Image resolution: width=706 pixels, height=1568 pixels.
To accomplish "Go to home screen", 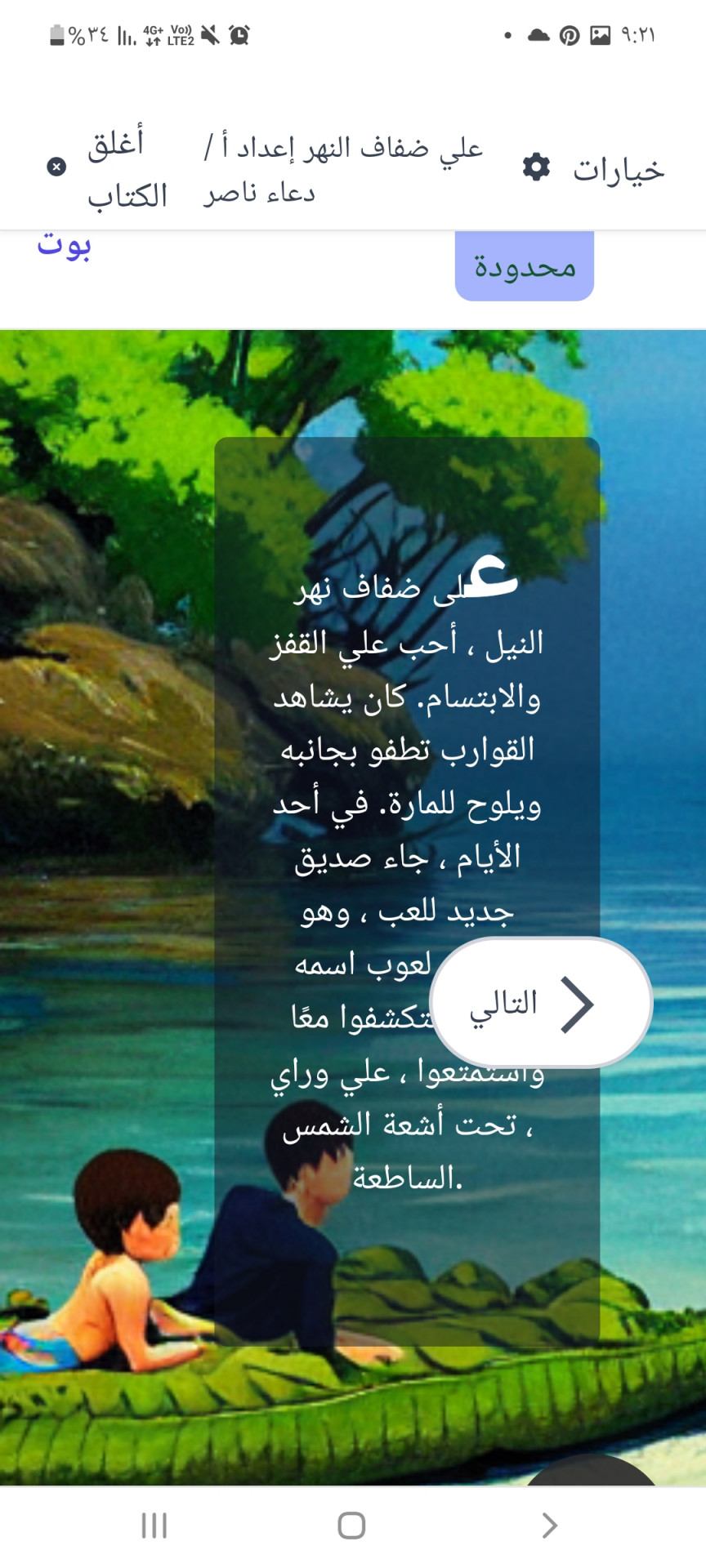I will pyautogui.click(x=351, y=1525).
